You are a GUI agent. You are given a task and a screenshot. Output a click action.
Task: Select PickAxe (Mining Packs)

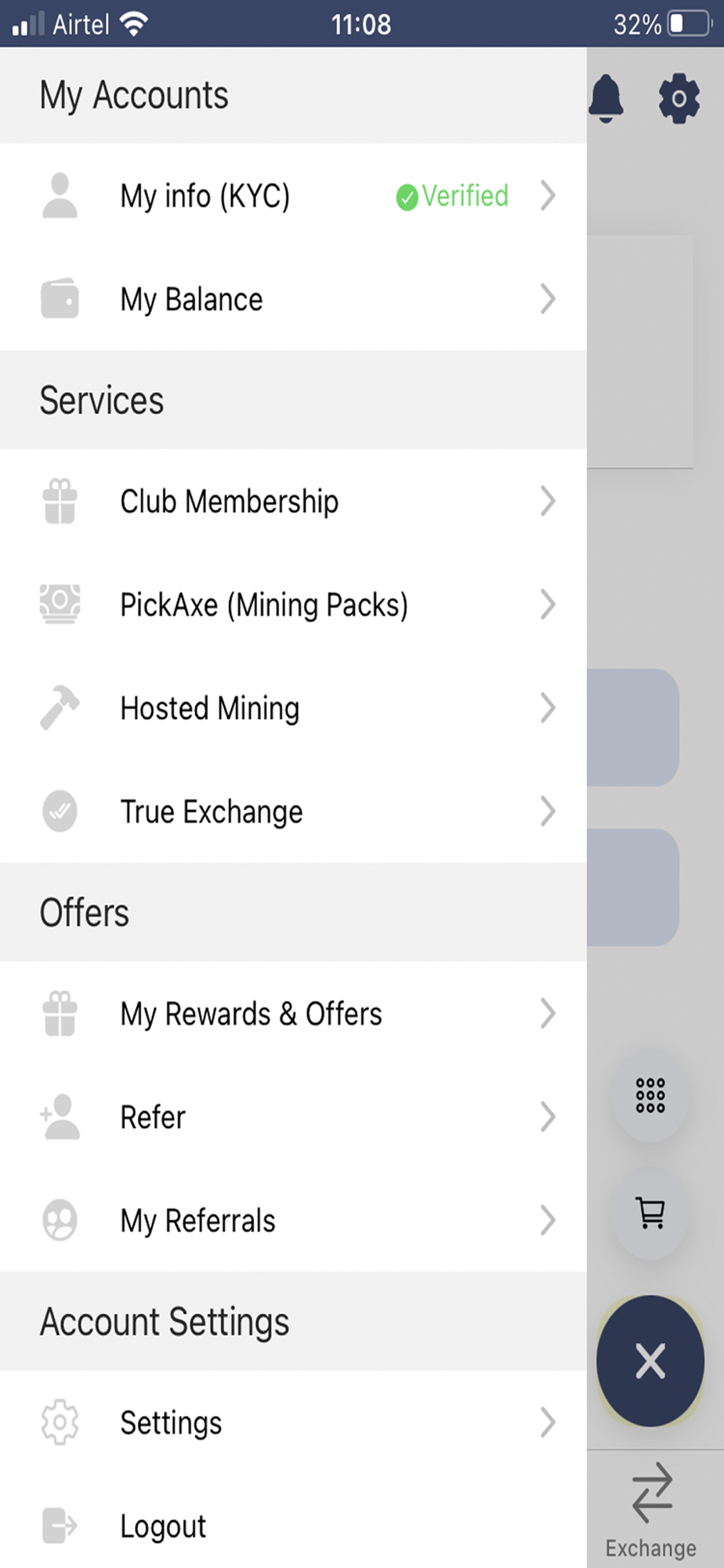click(x=293, y=604)
